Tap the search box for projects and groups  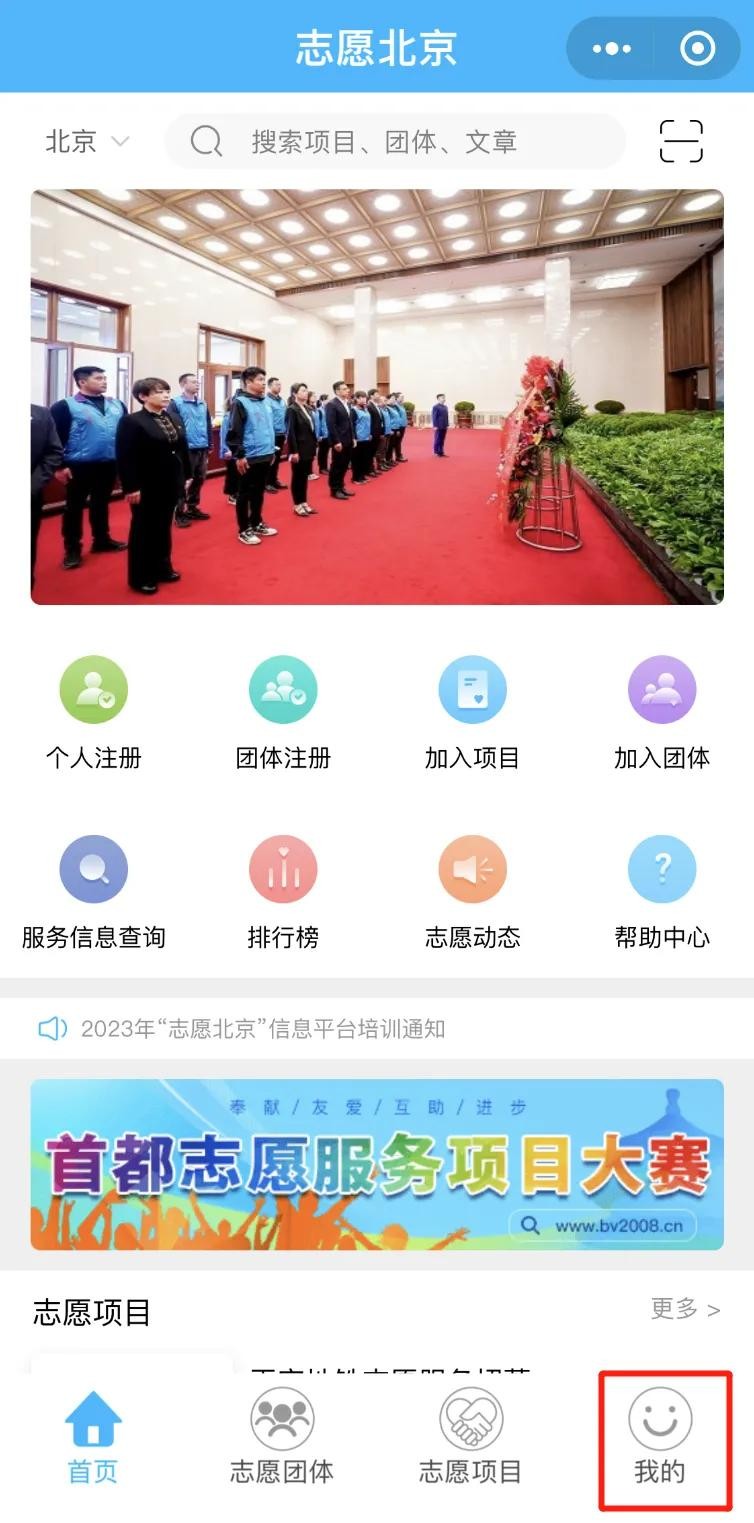click(x=395, y=142)
